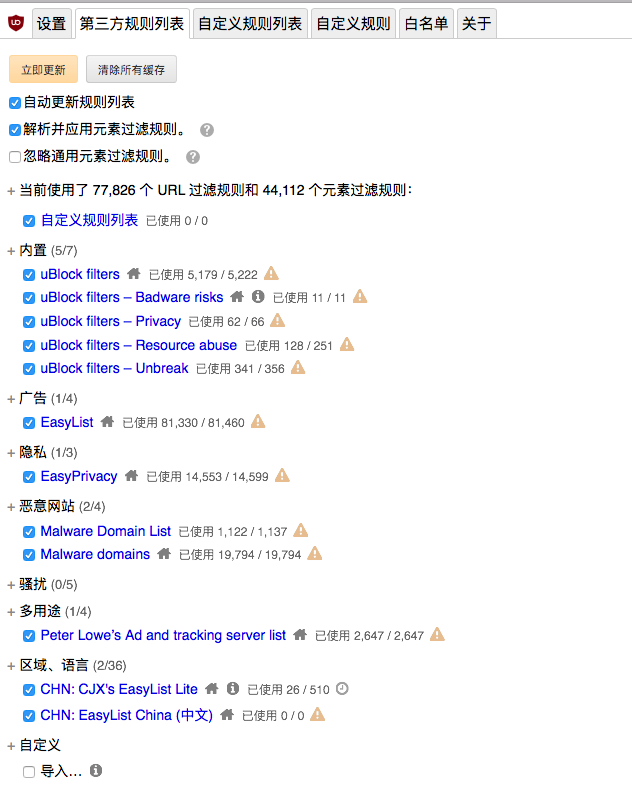Viewport: 632px width, 806px height.
Task: Open the uBlock filters list link
Action: click(80, 274)
